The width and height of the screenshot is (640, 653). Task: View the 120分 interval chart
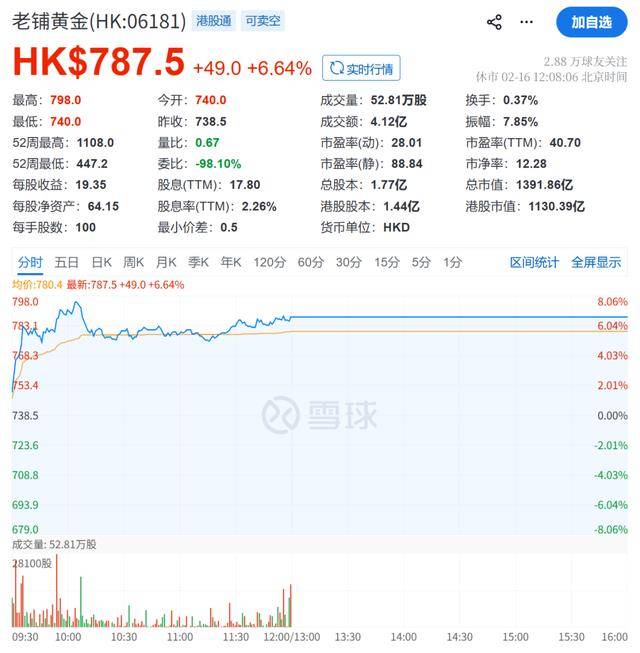point(269,262)
